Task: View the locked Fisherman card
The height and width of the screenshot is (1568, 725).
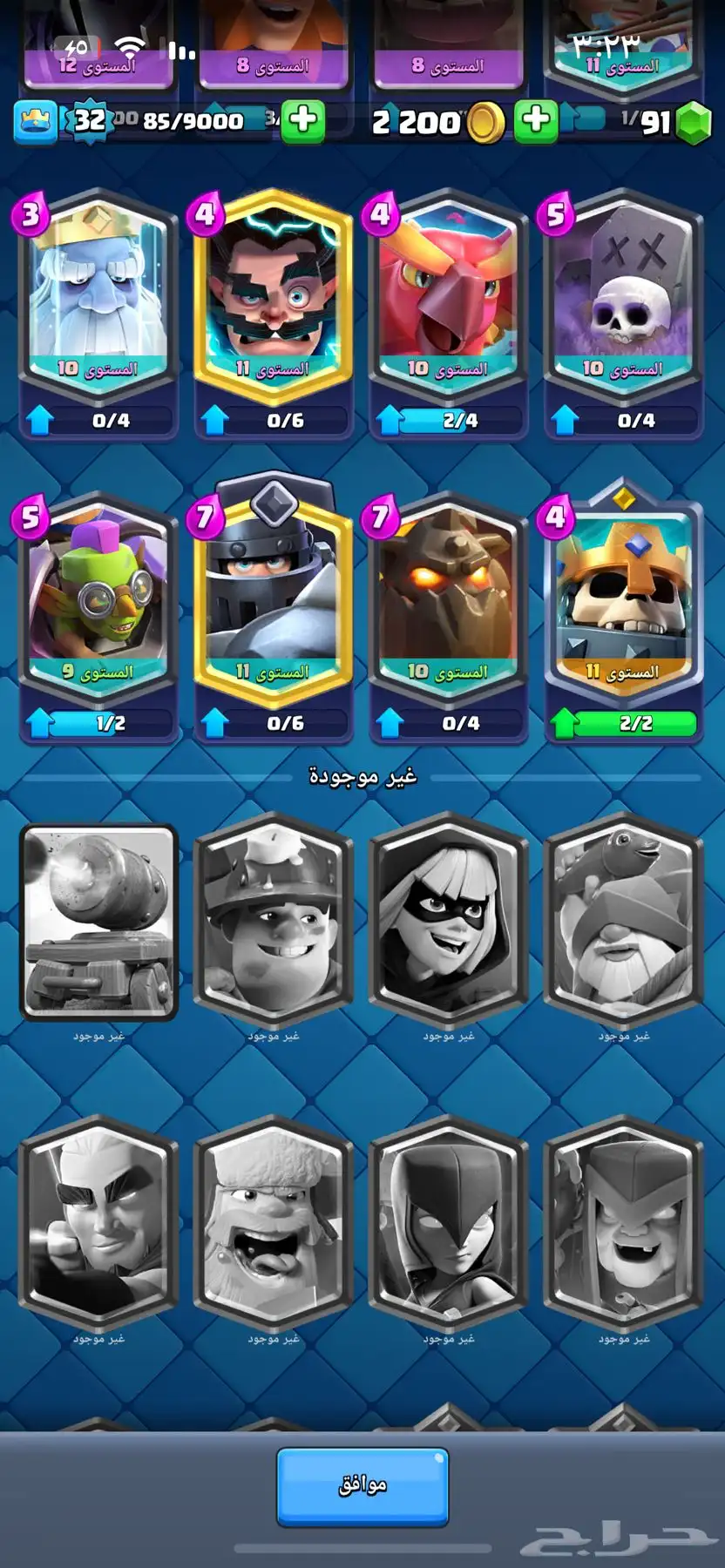Action: click(x=624, y=922)
